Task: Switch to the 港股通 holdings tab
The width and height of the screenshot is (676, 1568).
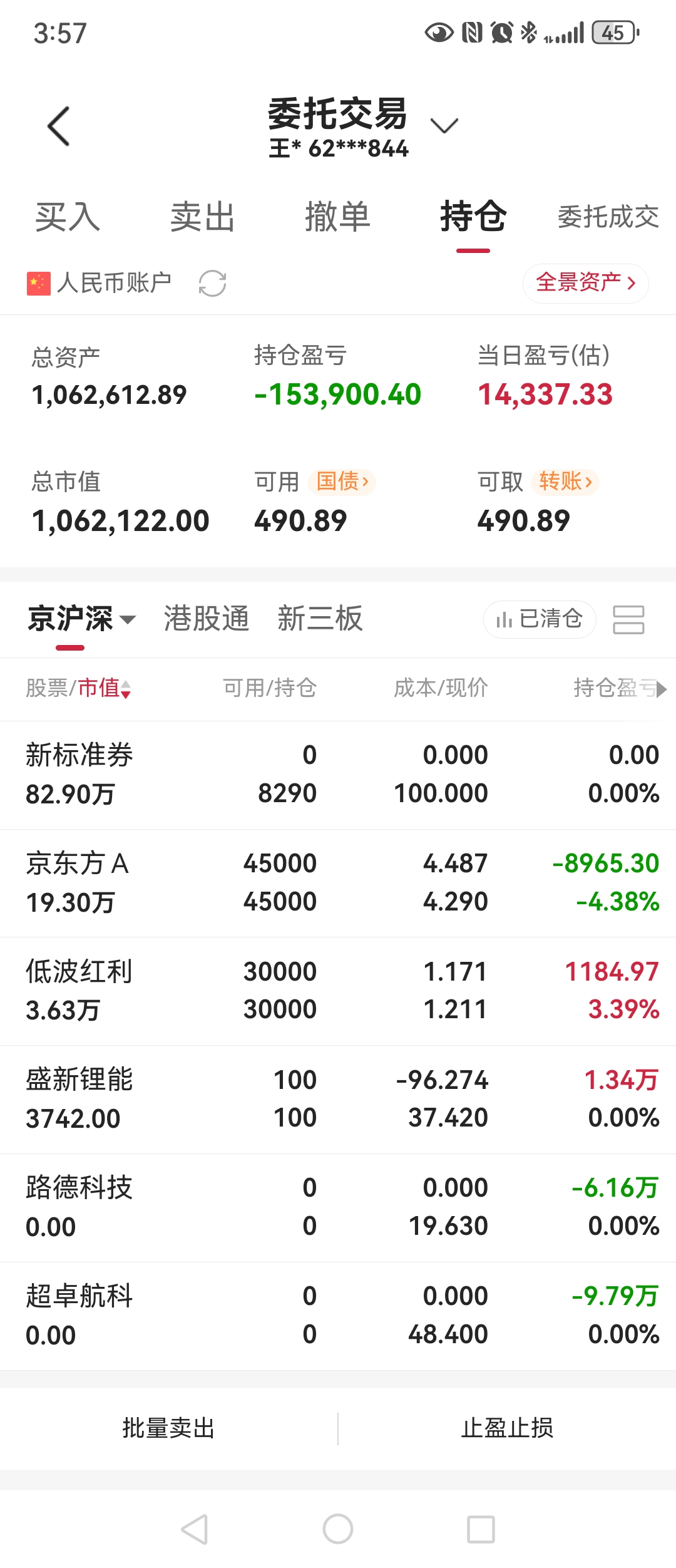Action: point(207,619)
